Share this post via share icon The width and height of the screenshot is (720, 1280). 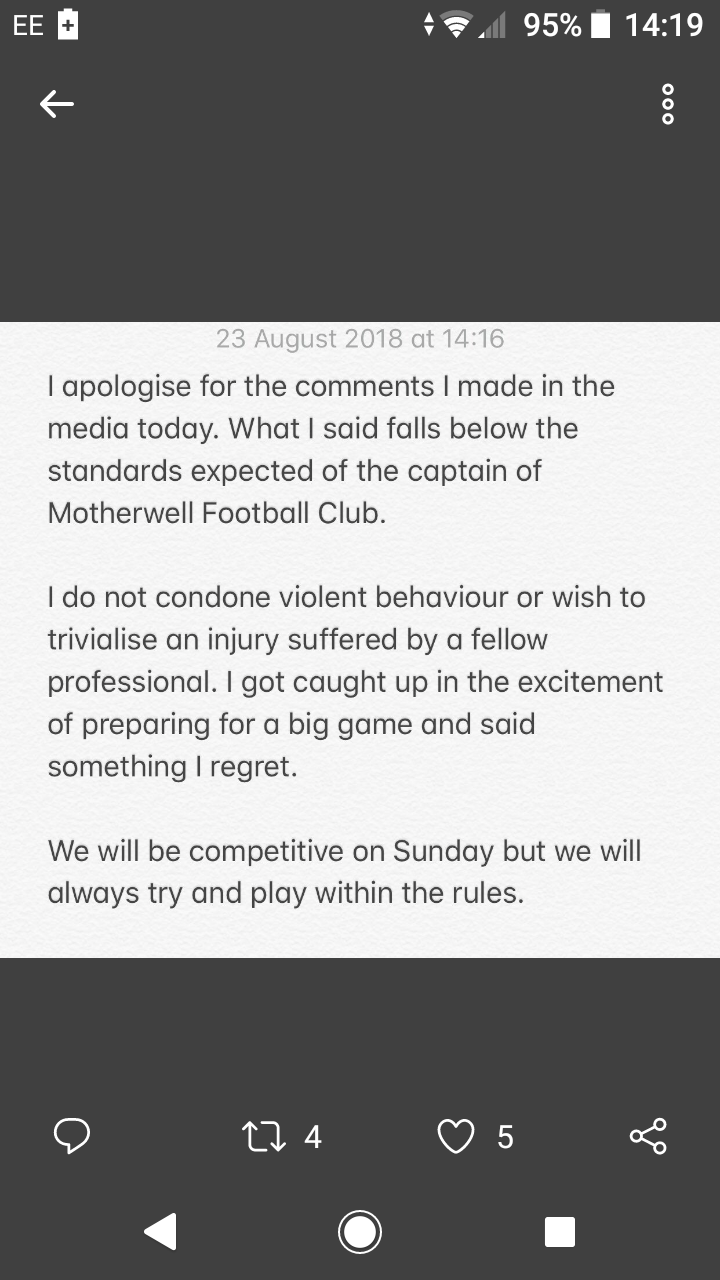pyautogui.click(x=648, y=1136)
